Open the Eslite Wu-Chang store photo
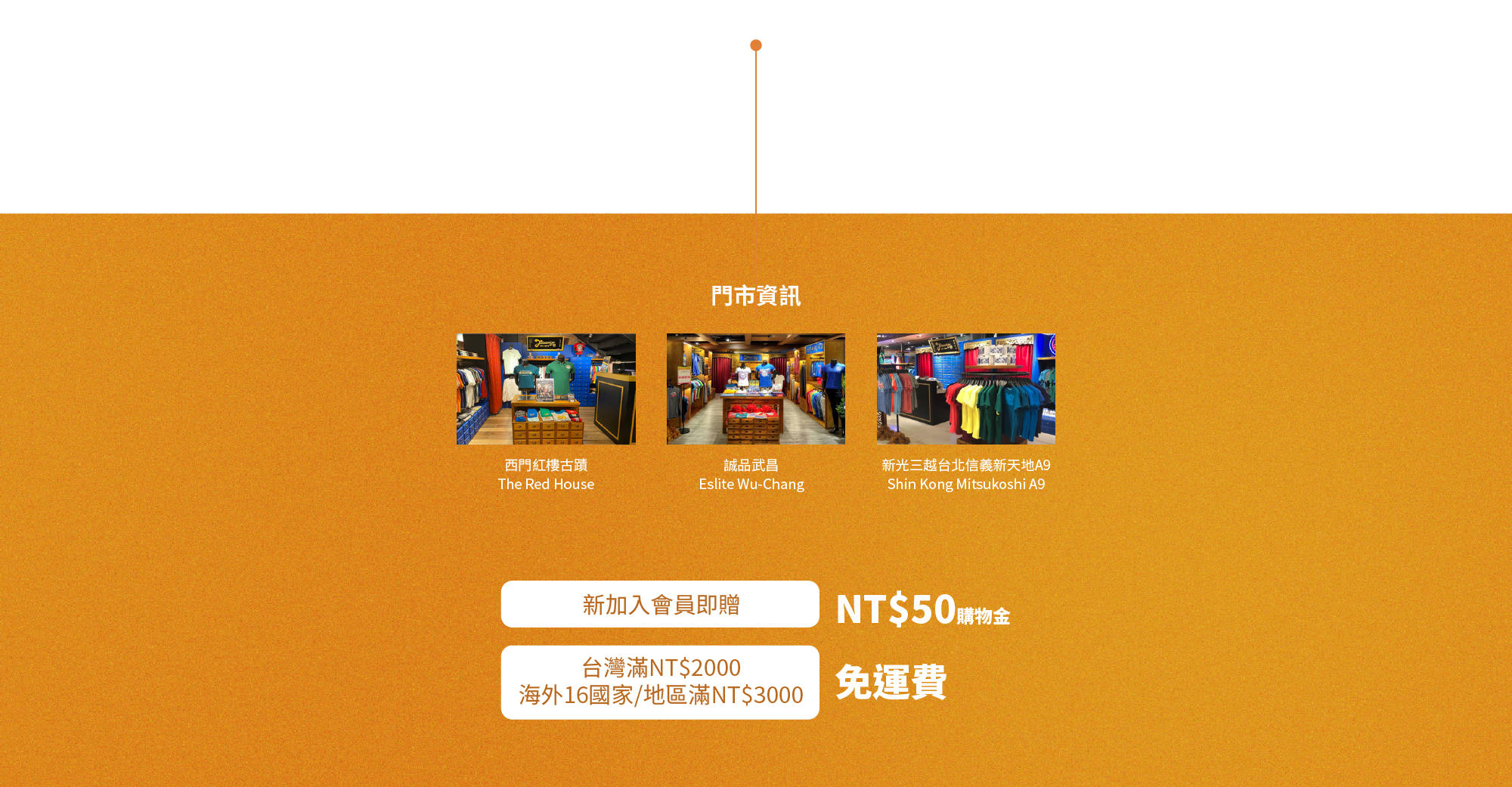The image size is (1512, 787). click(x=756, y=389)
